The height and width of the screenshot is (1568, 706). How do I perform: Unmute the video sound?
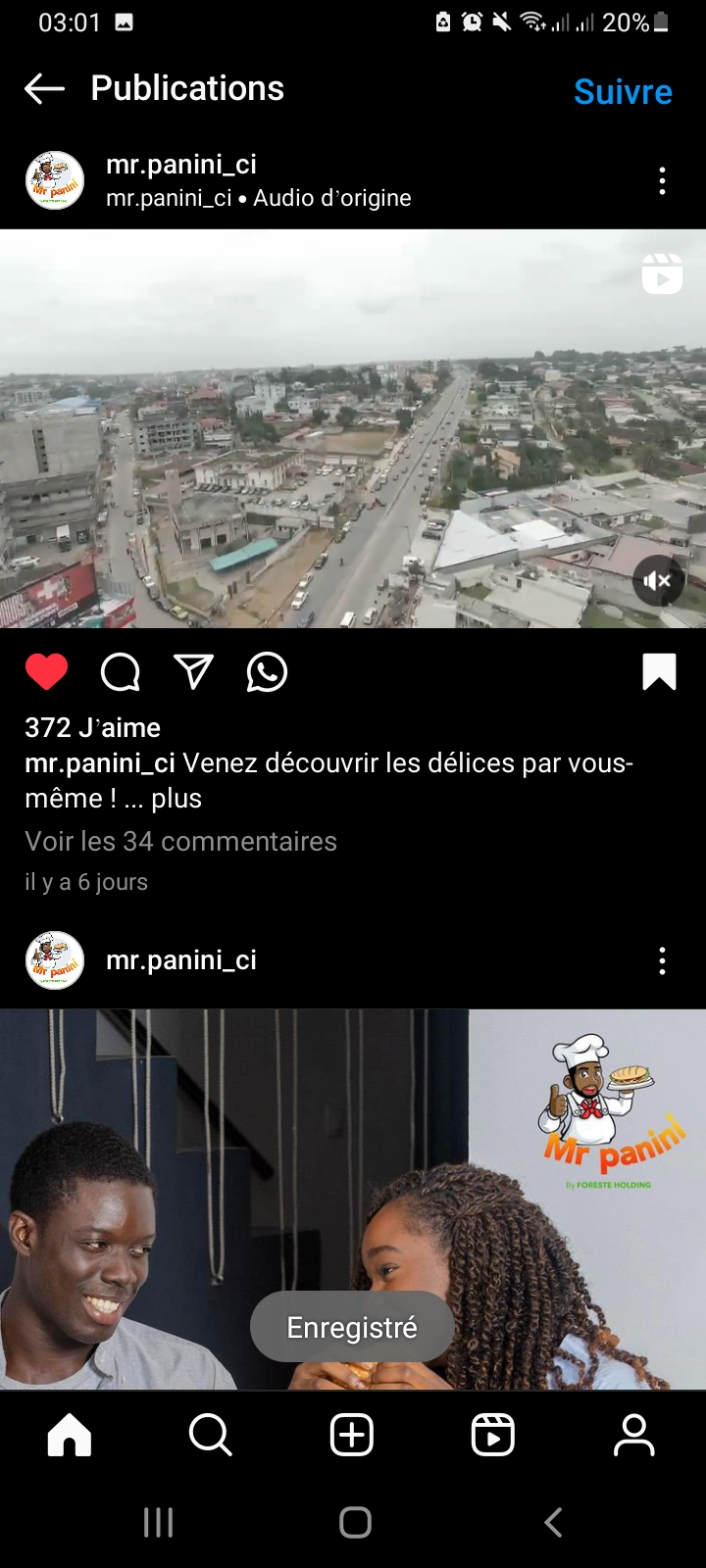pos(657,581)
